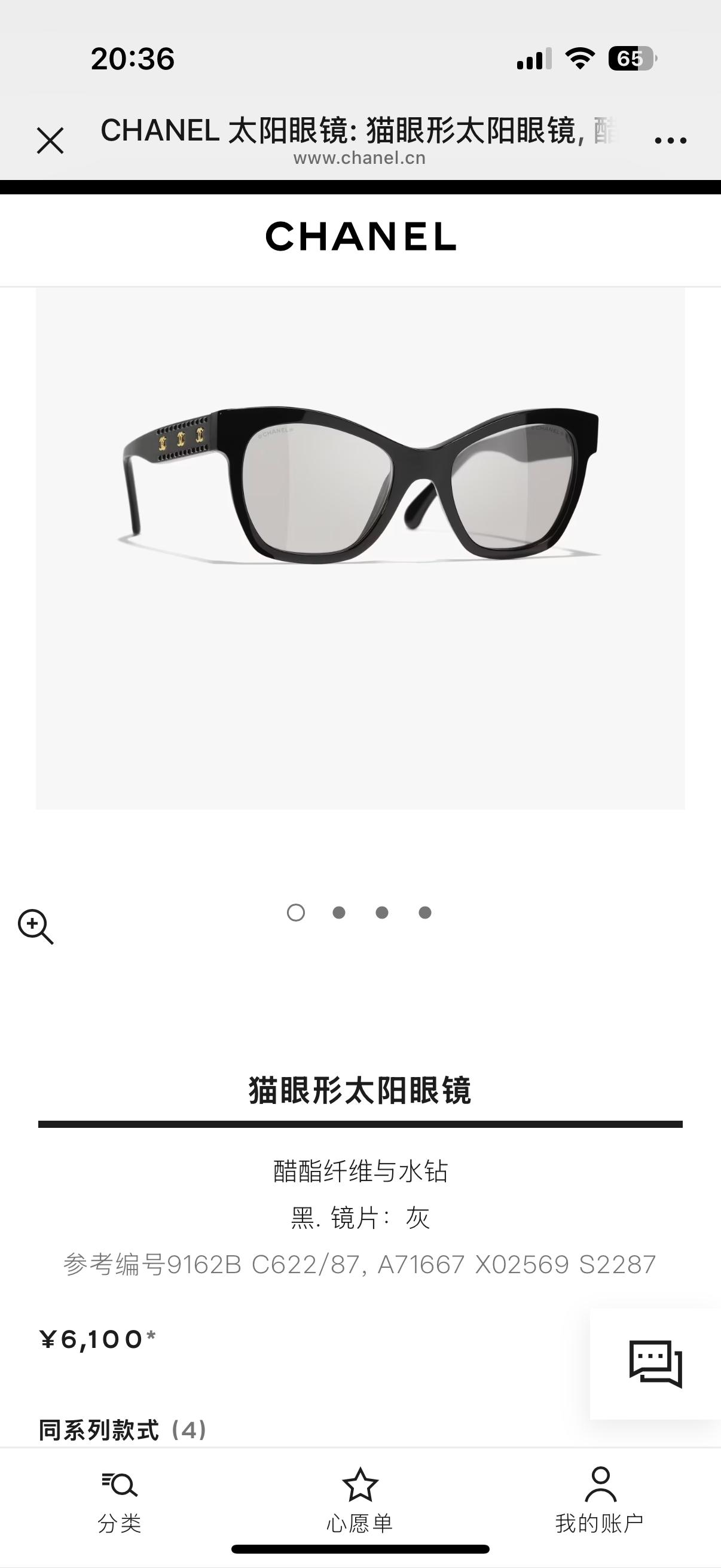Jump to the second image dot
721x1568 pixels.
339,913
